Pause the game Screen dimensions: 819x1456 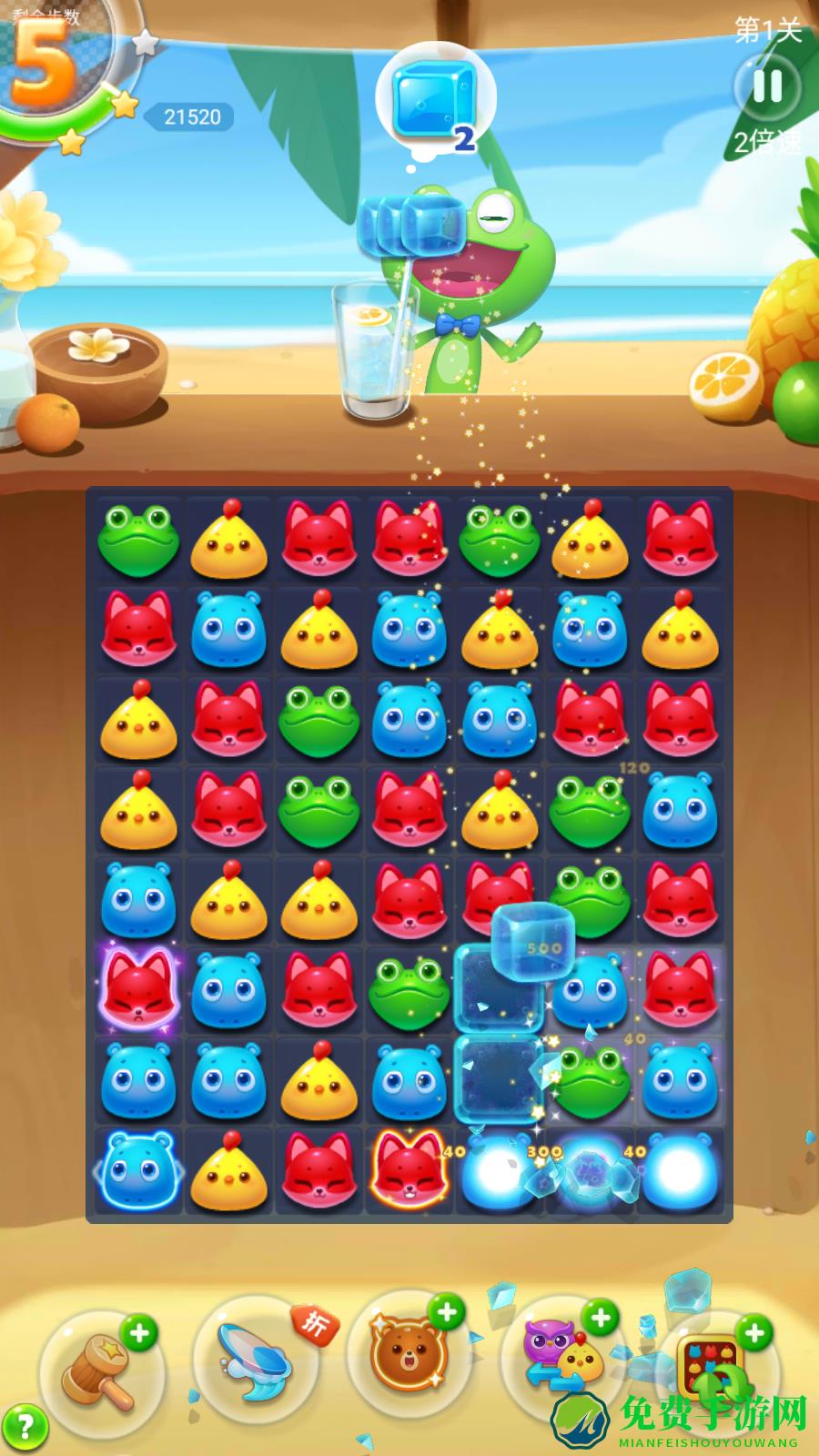(766, 86)
